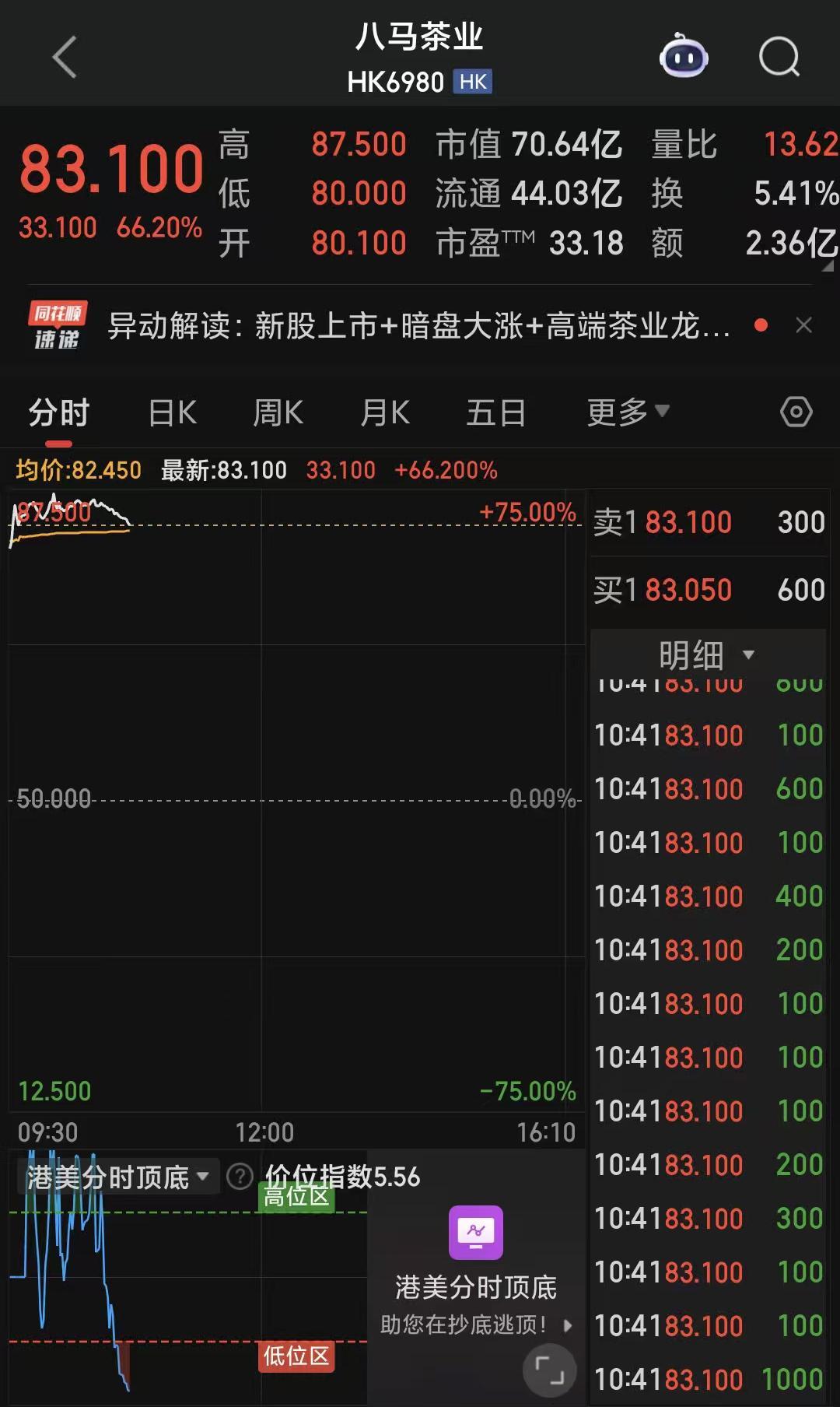Switch to the 周K chart tab
The width and height of the screenshot is (840, 1407).
[278, 412]
